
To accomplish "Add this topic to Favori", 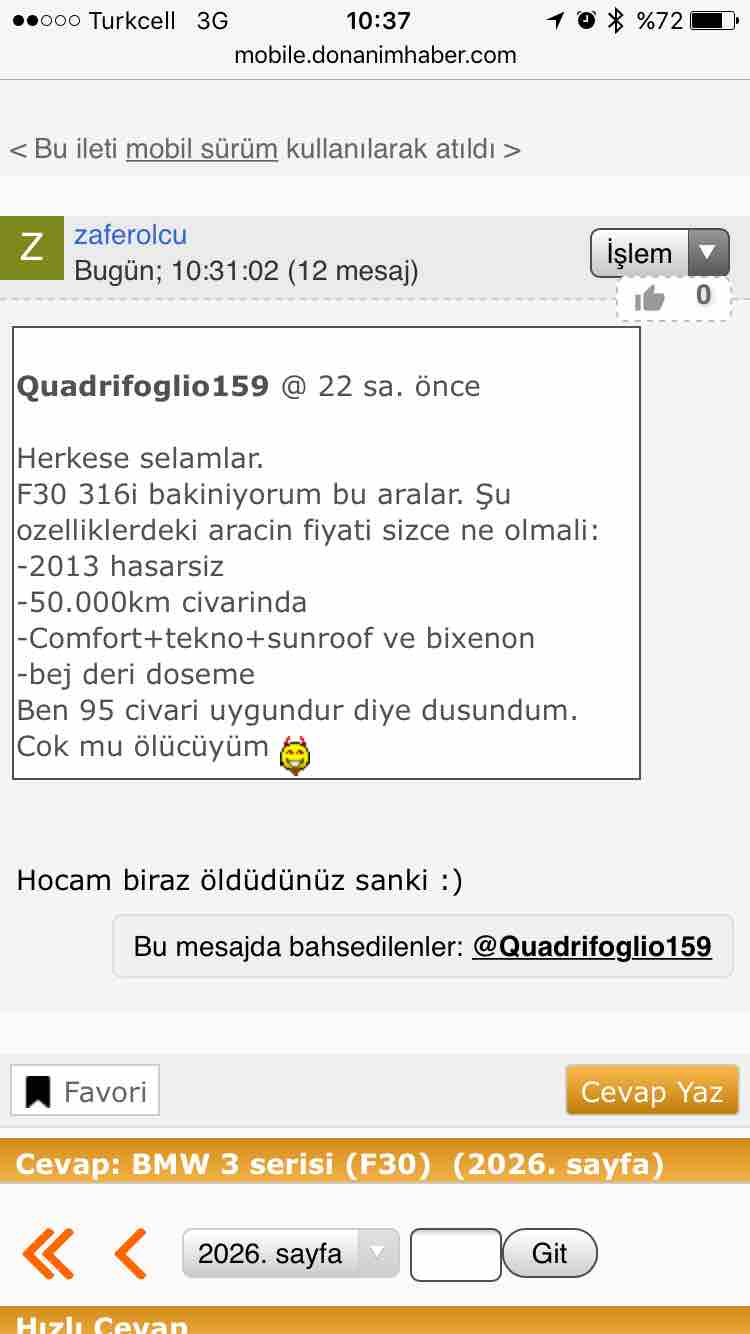I will pos(85,1091).
